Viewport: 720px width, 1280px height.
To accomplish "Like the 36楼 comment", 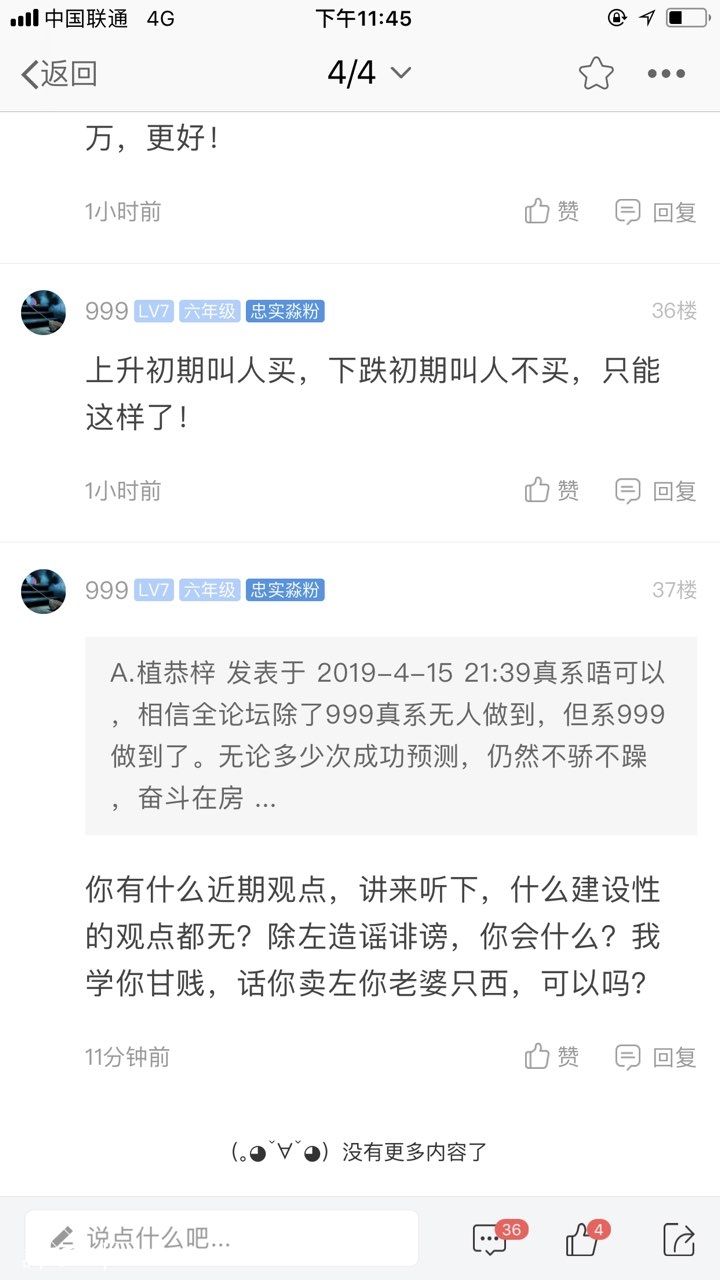I will point(552,490).
